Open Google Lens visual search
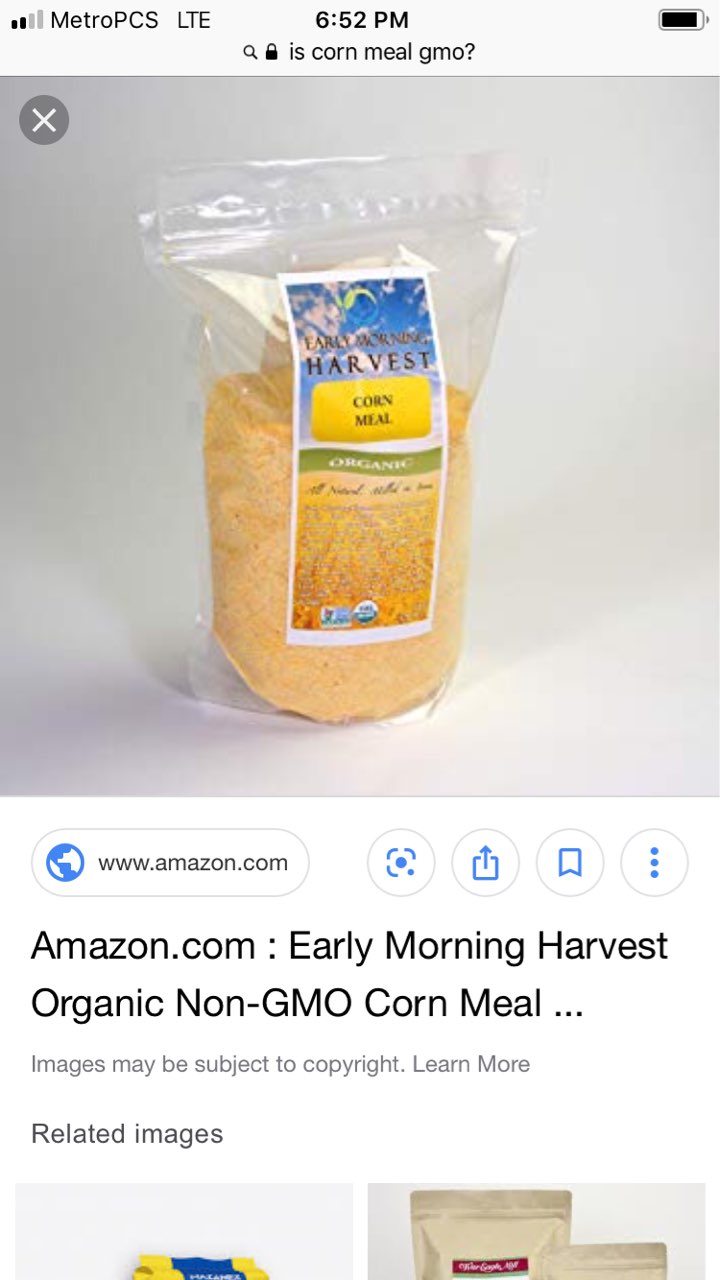Screen dimensions: 720x1280 coord(401,862)
